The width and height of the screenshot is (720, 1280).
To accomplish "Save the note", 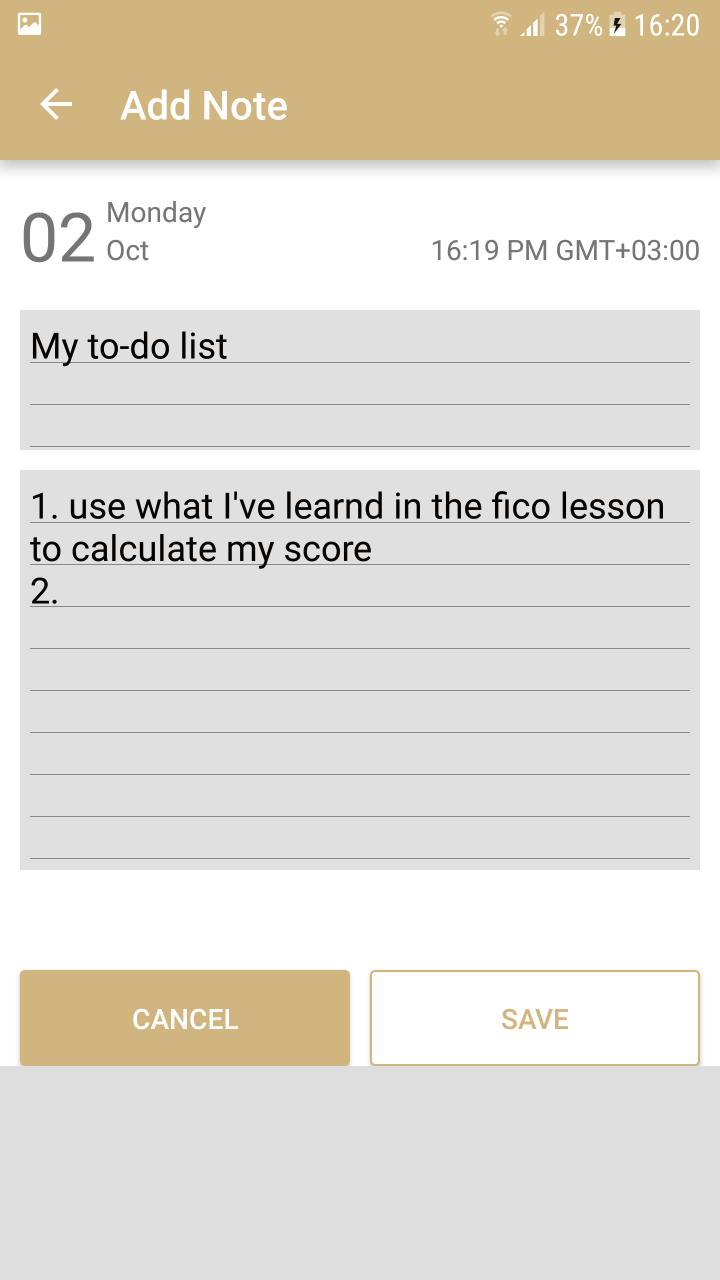I will (535, 1018).
